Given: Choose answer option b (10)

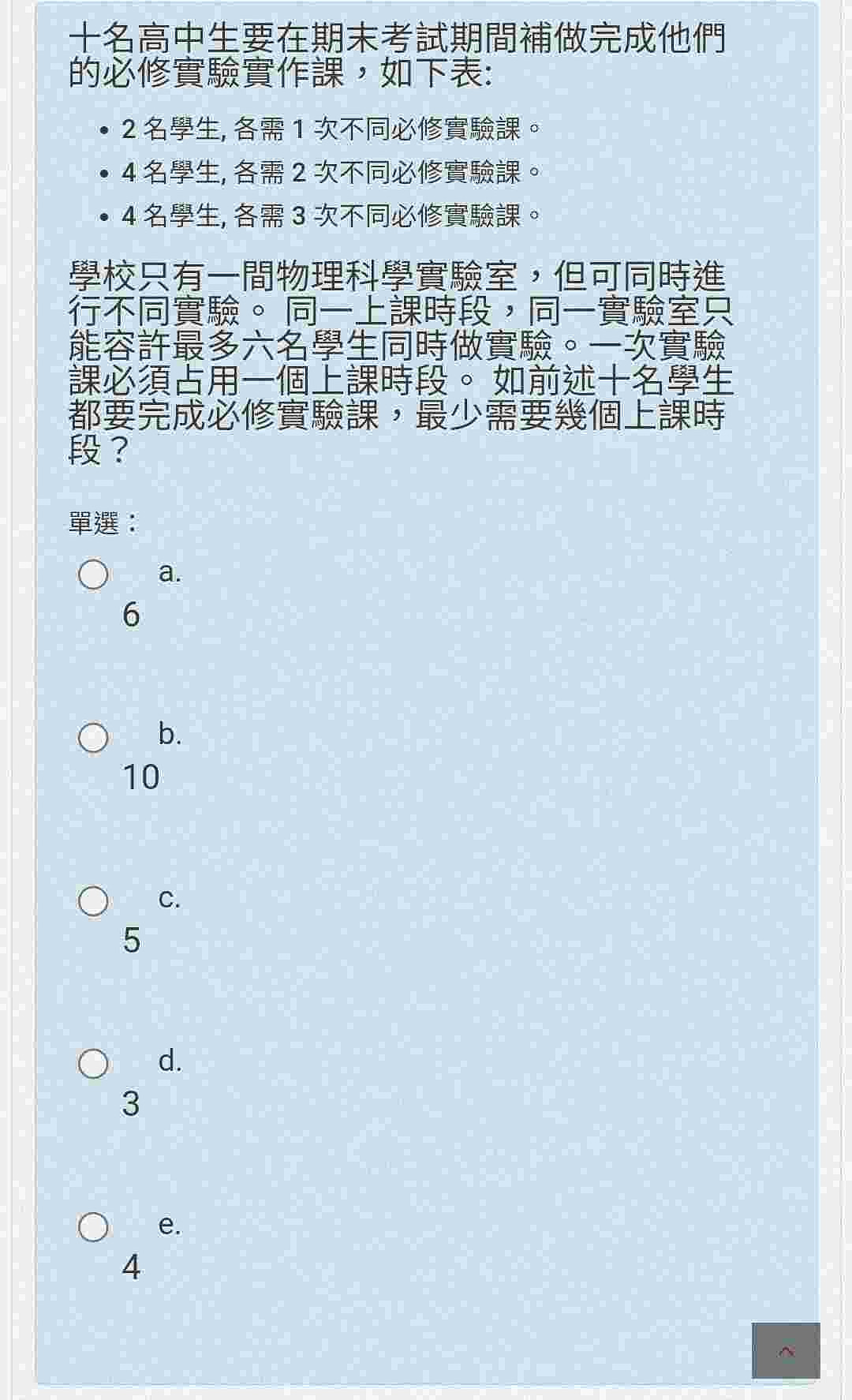Looking at the screenshot, I should pyautogui.click(x=93, y=738).
